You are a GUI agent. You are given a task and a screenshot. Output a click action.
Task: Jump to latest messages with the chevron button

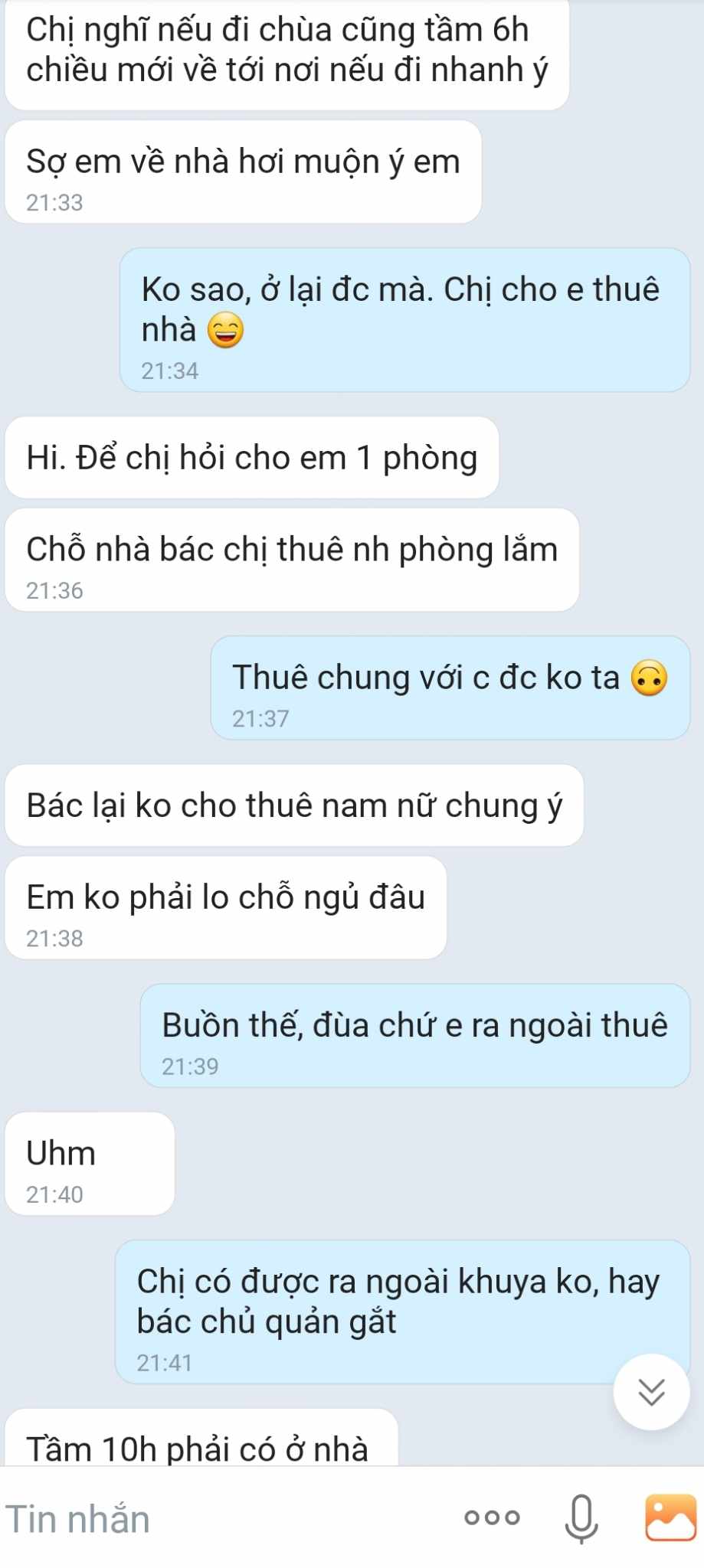650,1392
